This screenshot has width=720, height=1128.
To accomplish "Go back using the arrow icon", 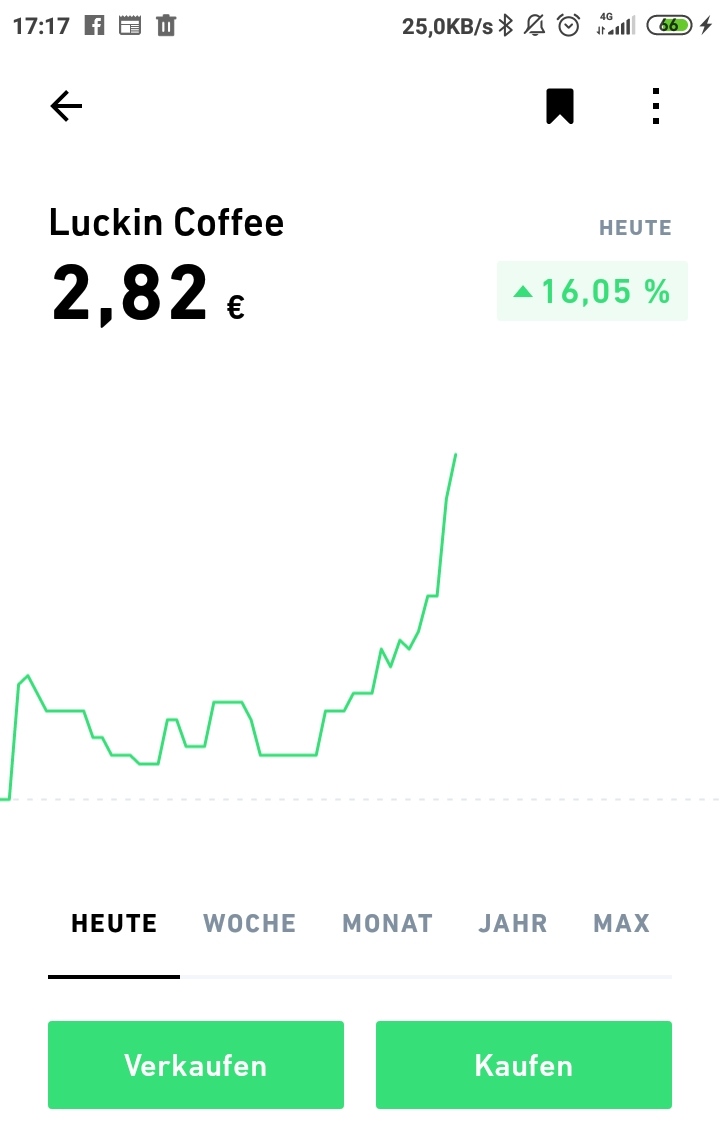I will [66, 106].
